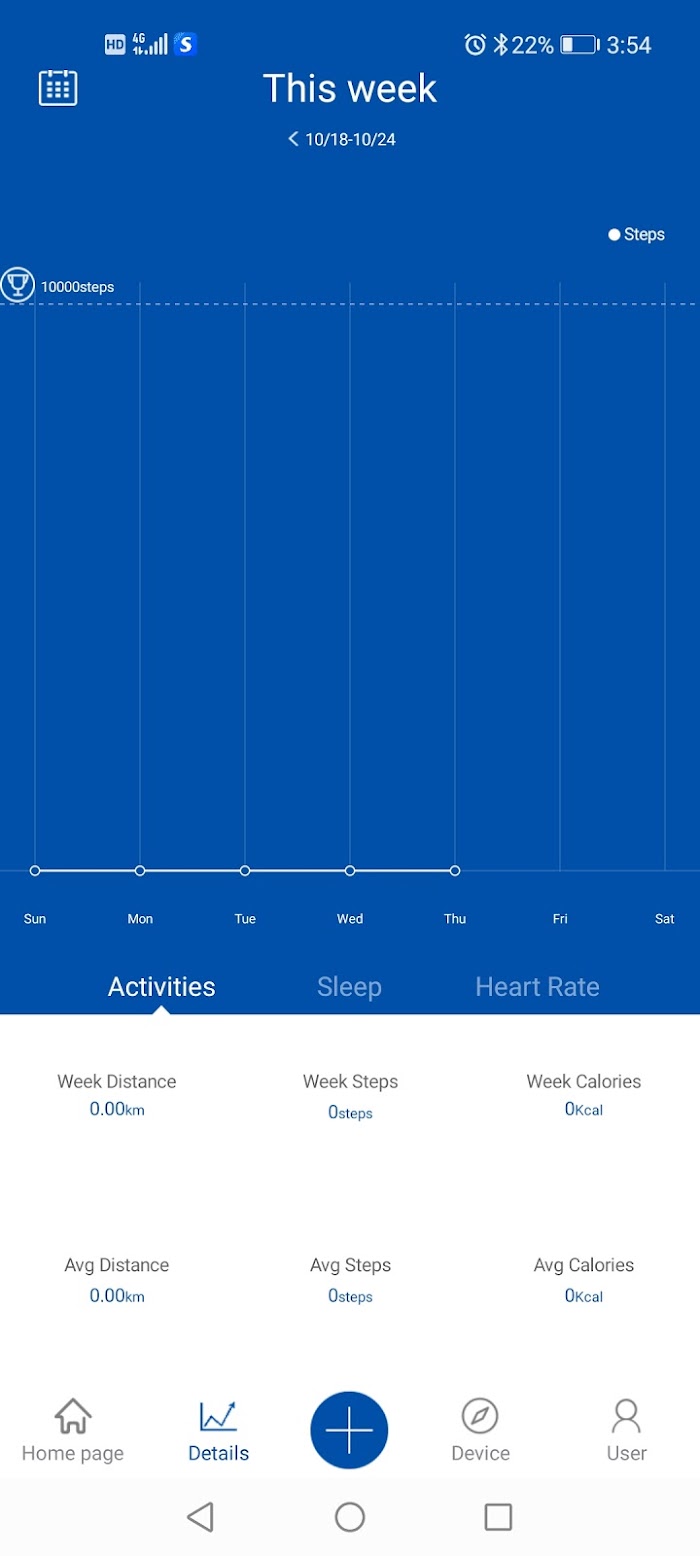Go to previous week using left arrow
This screenshot has width=700, height=1556.
point(293,139)
